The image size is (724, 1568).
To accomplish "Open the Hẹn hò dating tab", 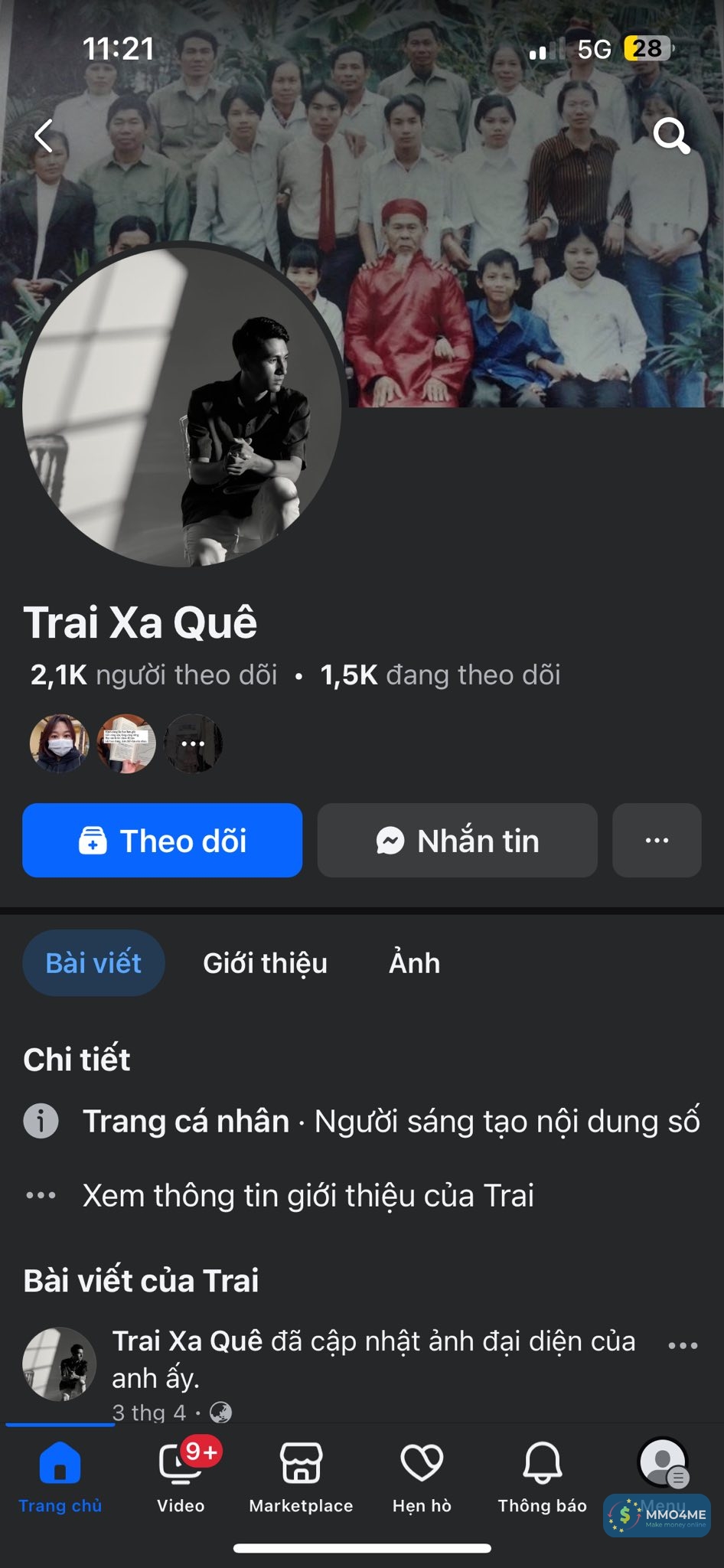I will pos(422,1476).
